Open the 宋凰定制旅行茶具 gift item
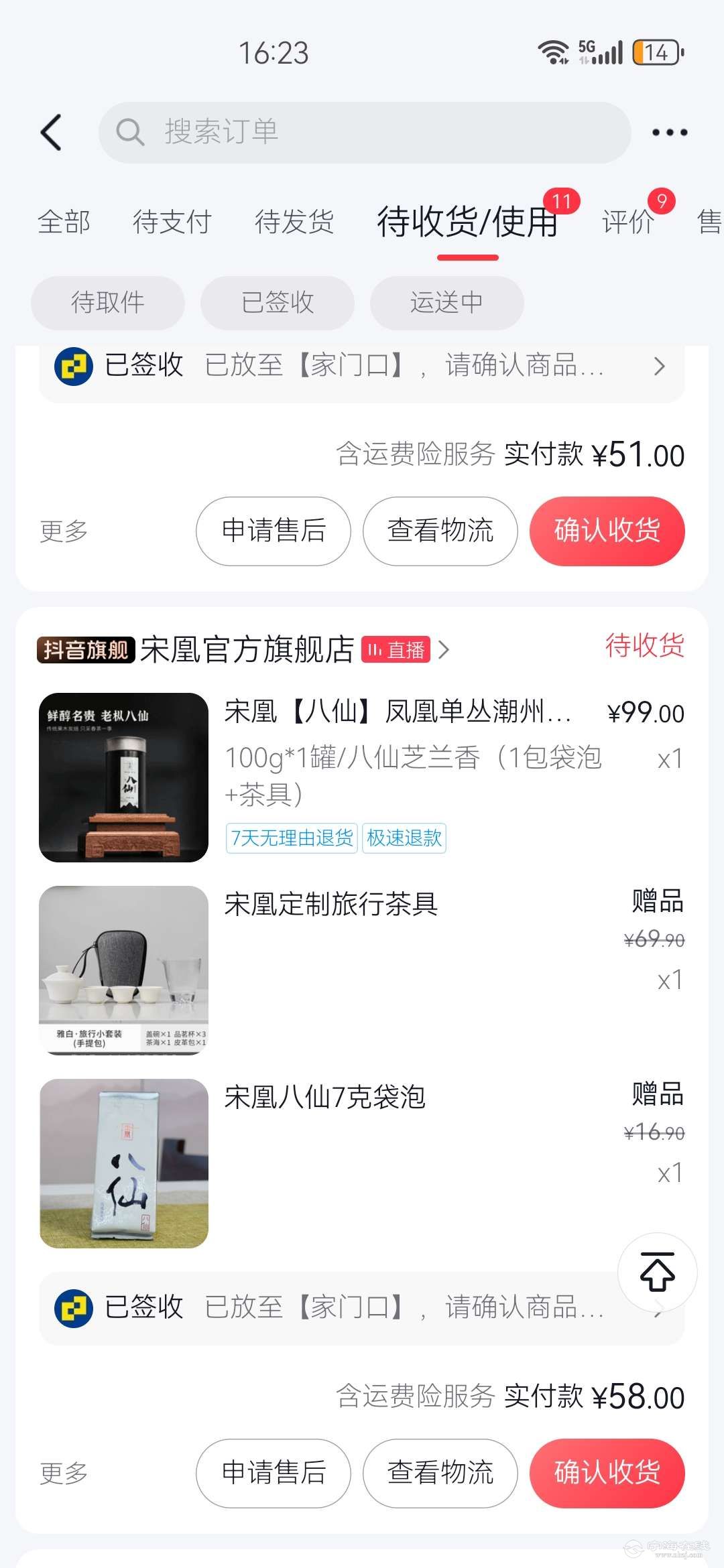Screen dimensions: 724x1568 (x=331, y=904)
